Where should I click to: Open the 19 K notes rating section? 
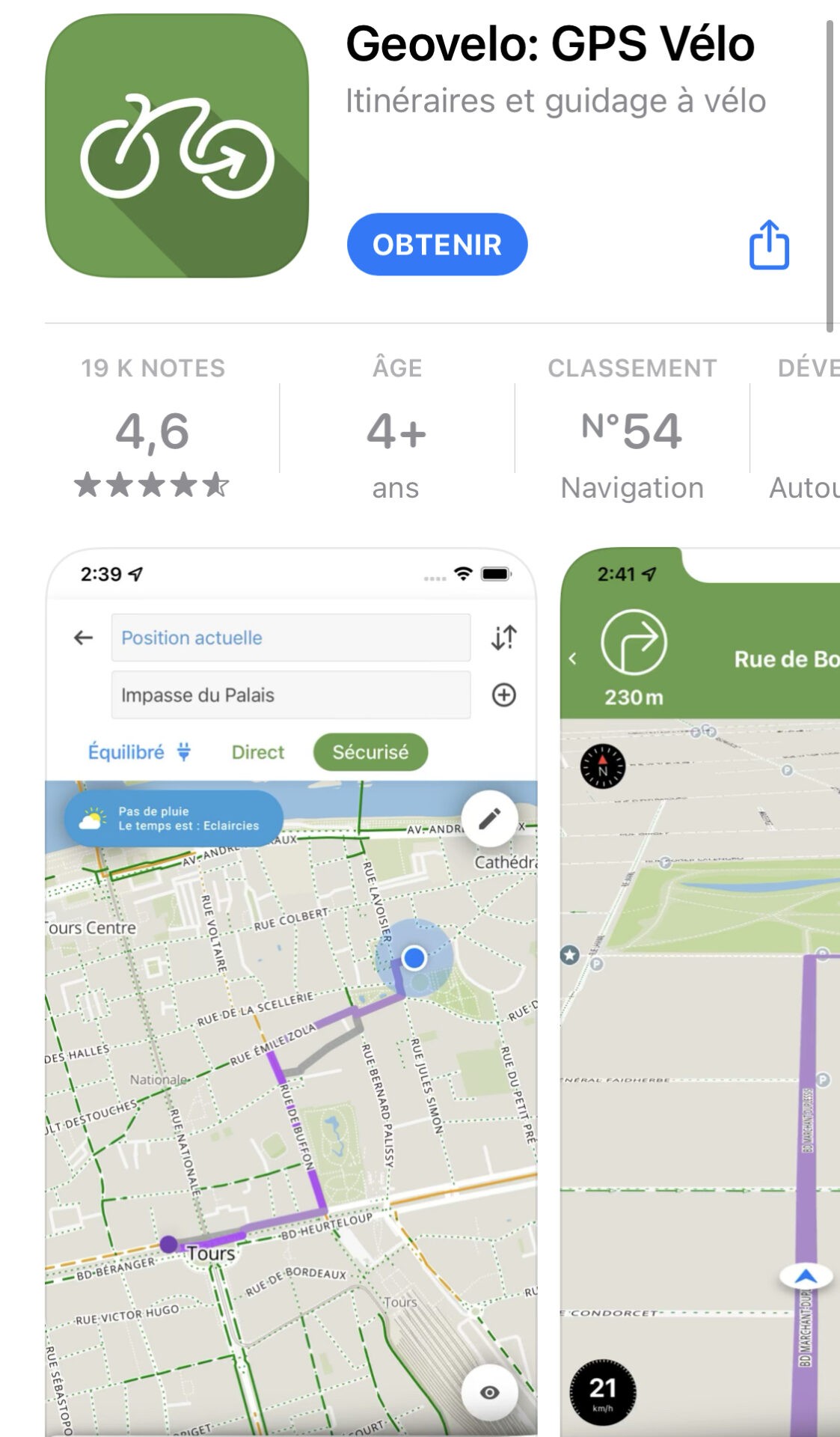click(153, 427)
